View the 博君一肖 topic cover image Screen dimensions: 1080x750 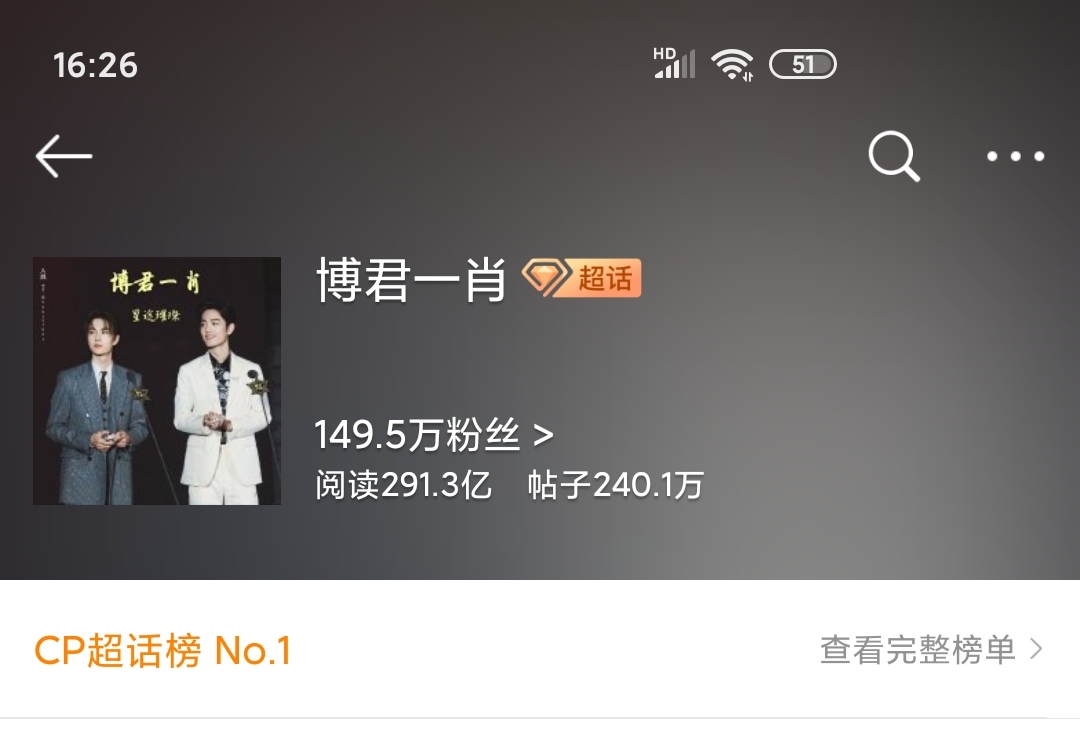pyautogui.click(x=157, y=381)
